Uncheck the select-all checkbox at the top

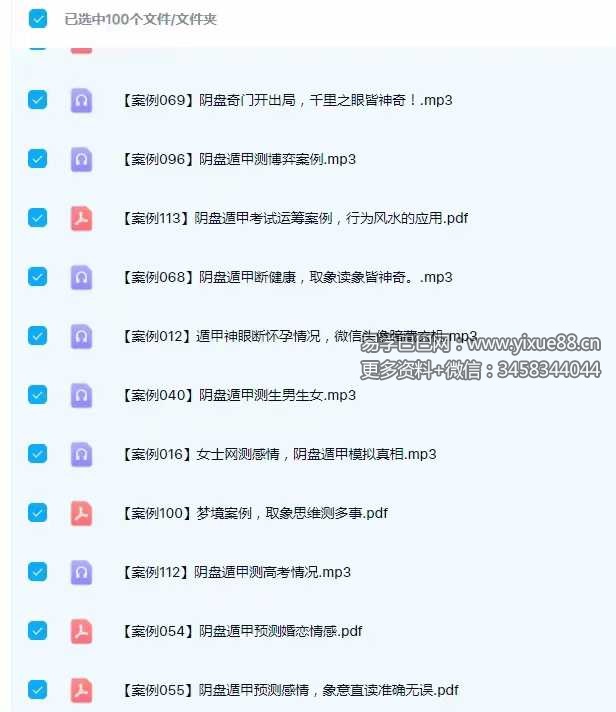coord(38,18)
